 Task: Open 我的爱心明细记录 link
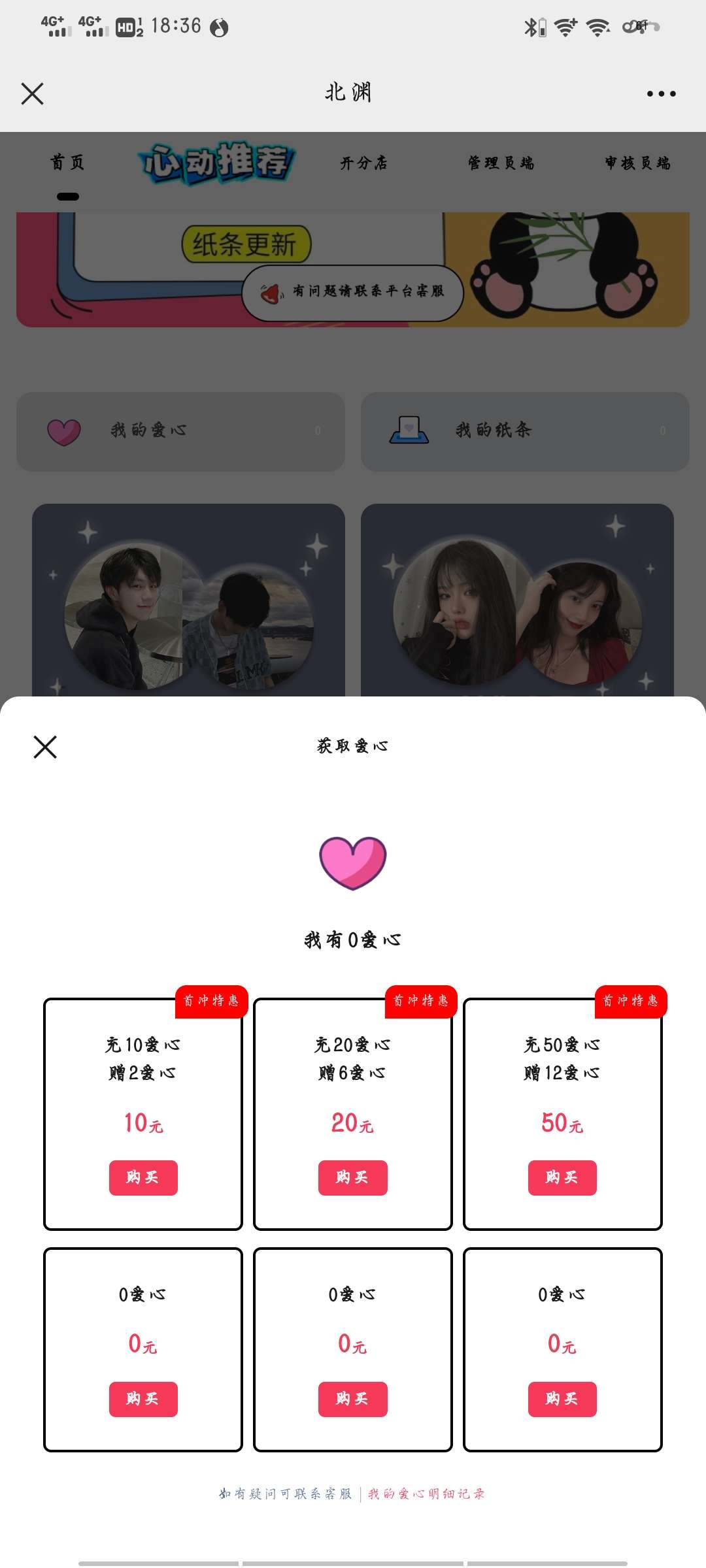pos(426,1494)
